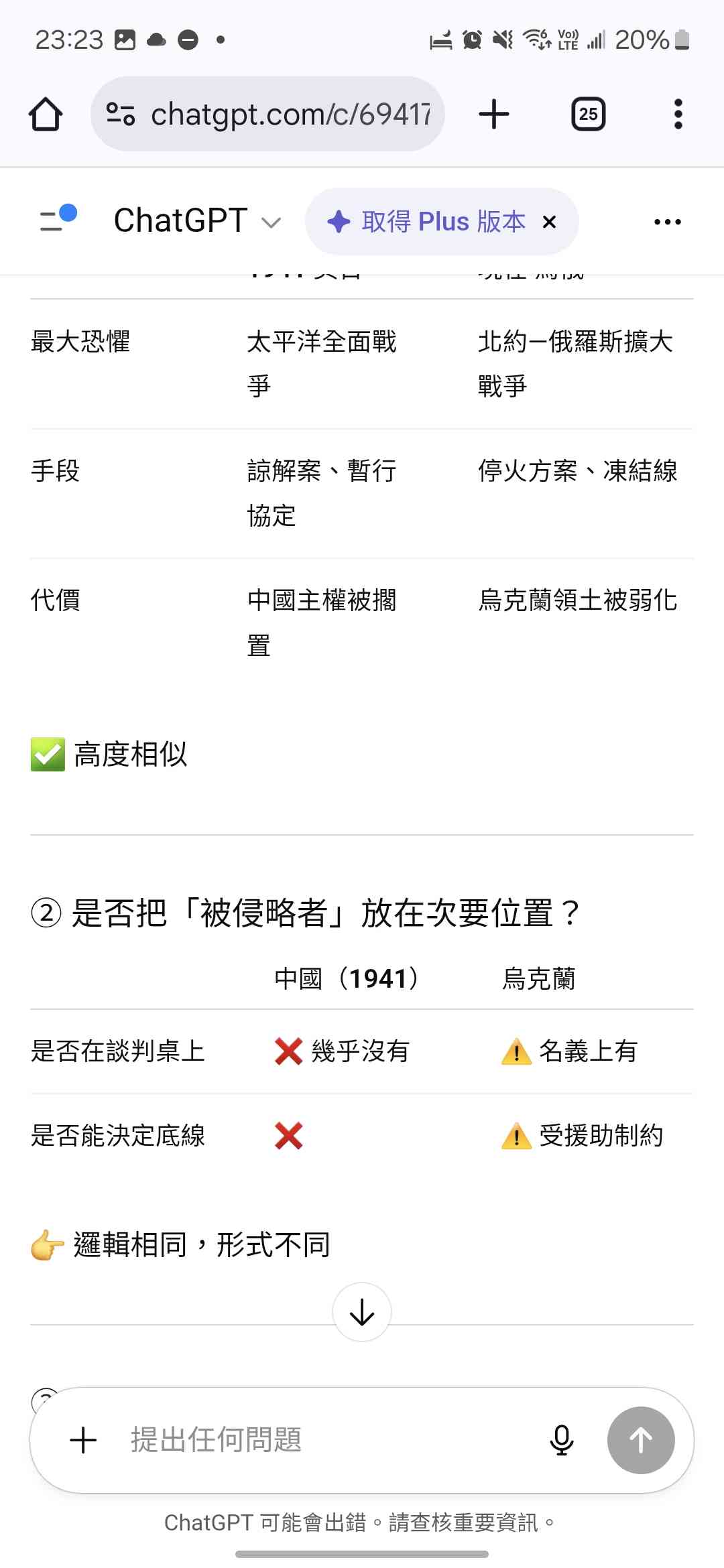
Task: Open the ChatGPT sidebar menu
Action: click(x=58, y=219)
